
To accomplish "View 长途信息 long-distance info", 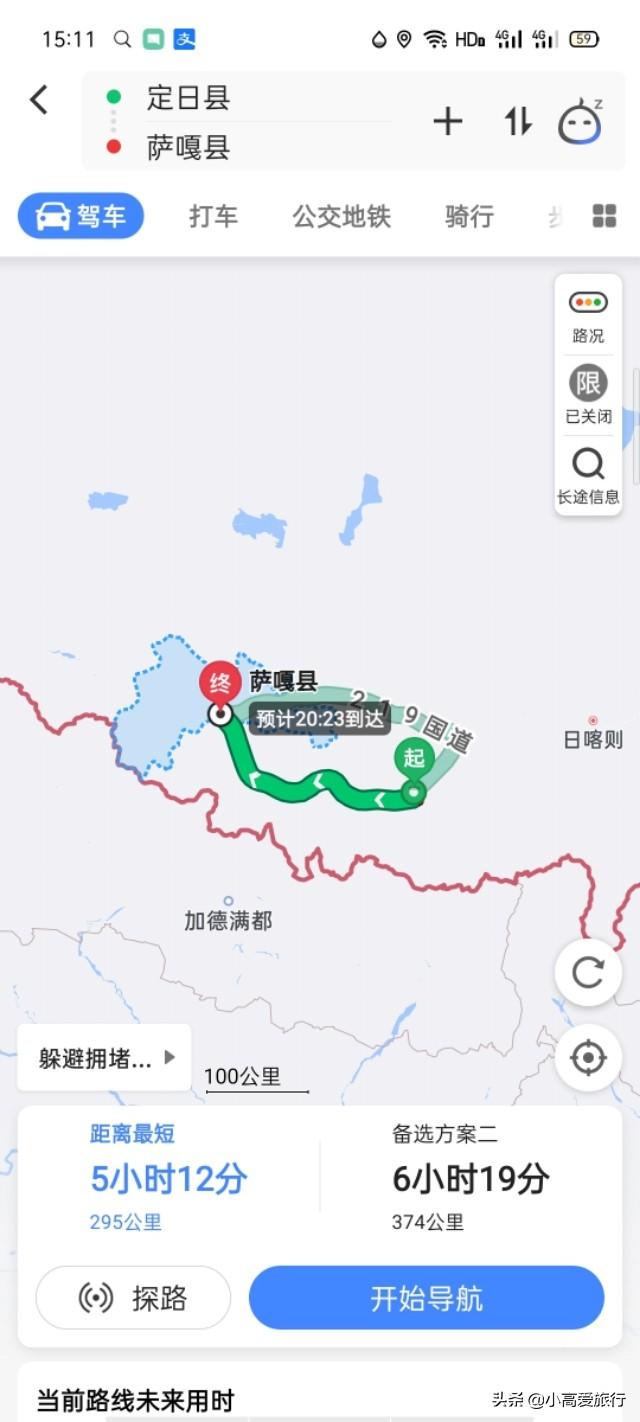I will click(588, 476).
